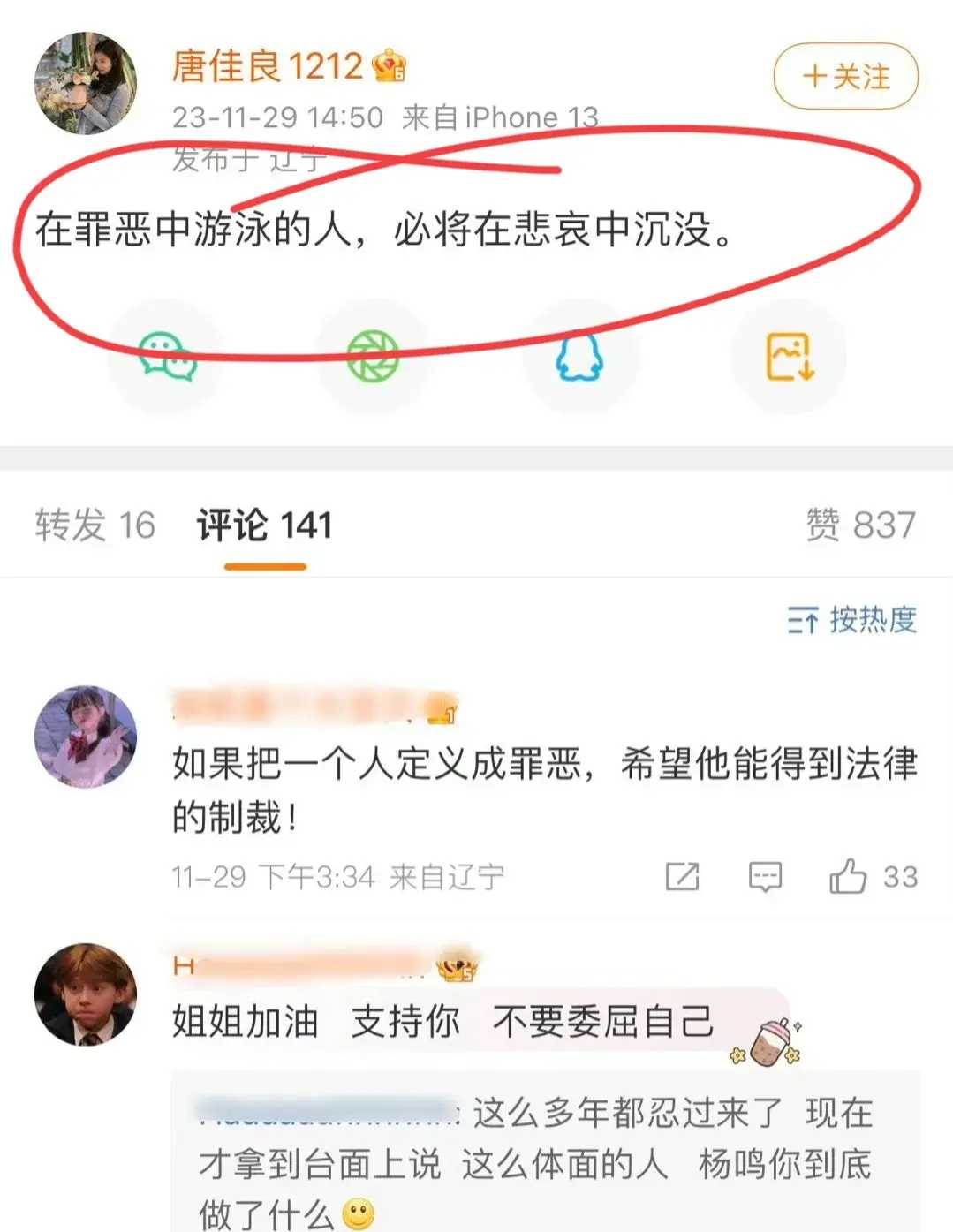Viewport: 953px width, 1232px height.
Task: Change comment sorting via 按热度
Action: tap(851, 620)
